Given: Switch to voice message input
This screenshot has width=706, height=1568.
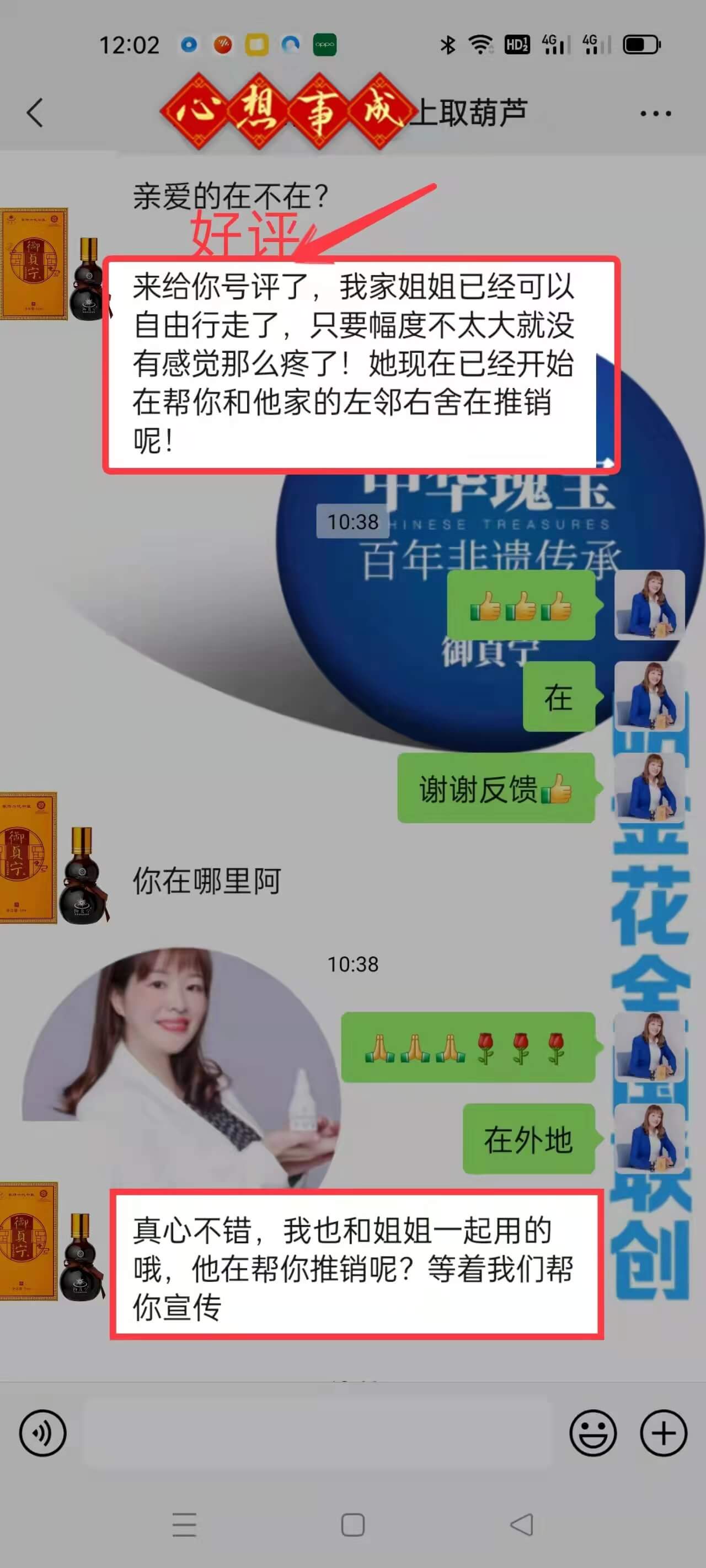Looking at the screenshot, I should click(42, 1433).
